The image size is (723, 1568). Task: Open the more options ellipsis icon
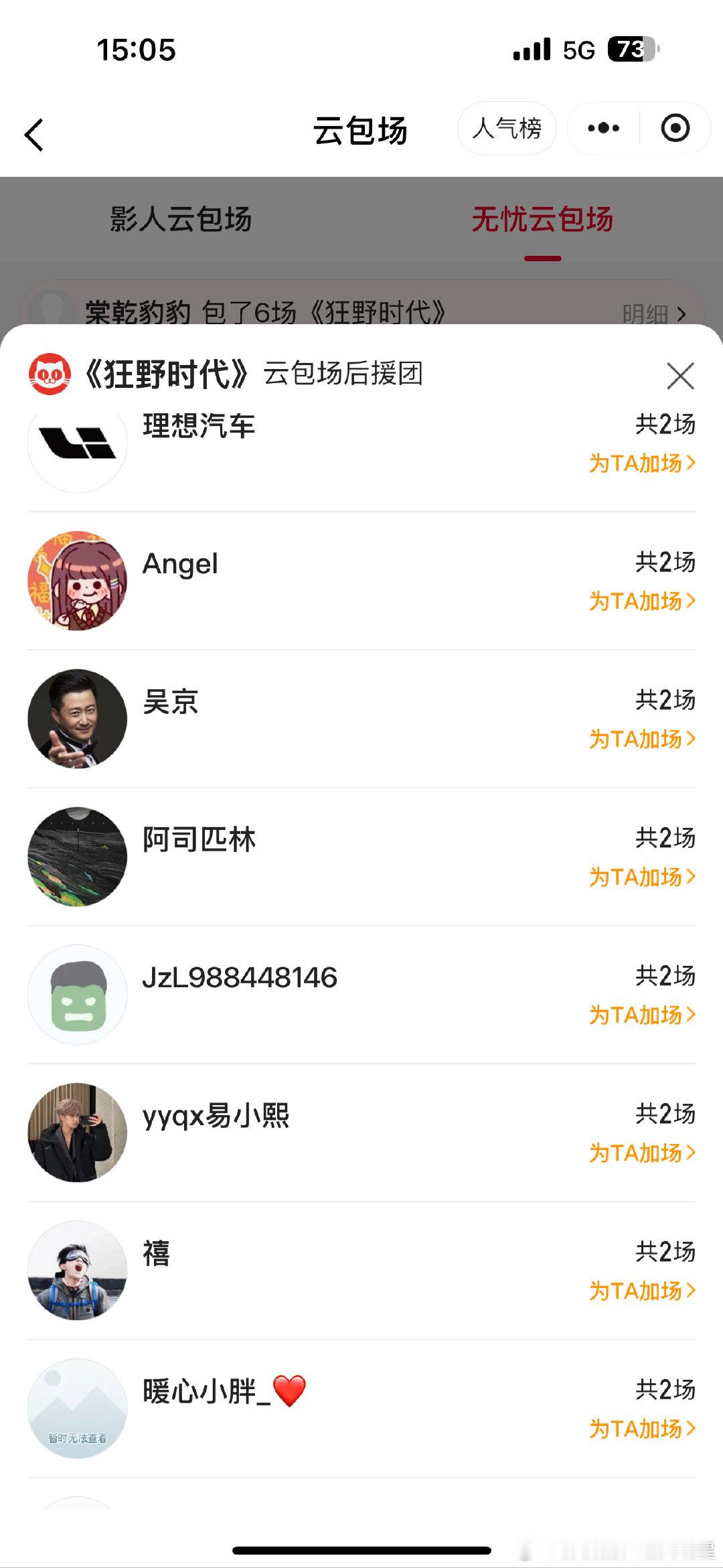click(x=601, y=126)
